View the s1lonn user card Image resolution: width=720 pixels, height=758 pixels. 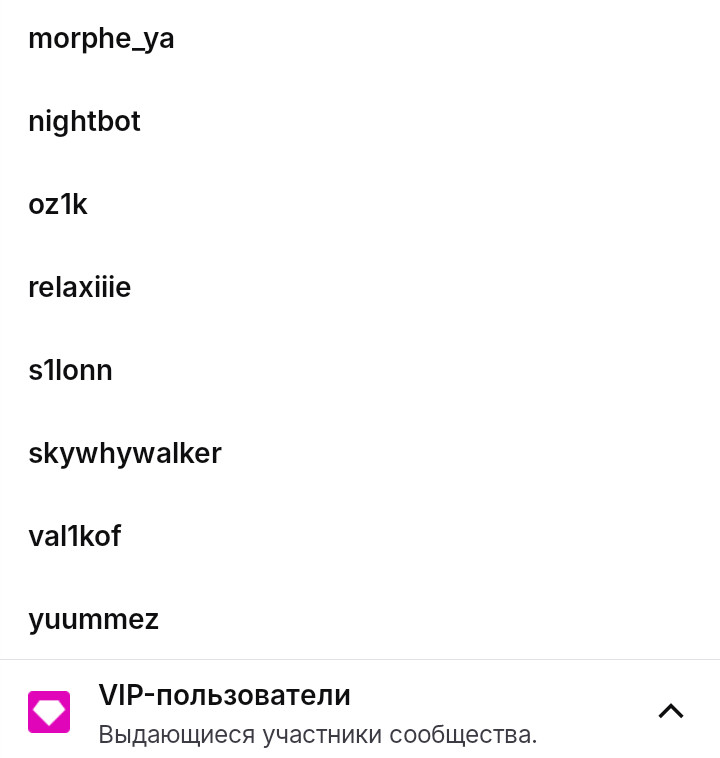[x=70, y=371]
